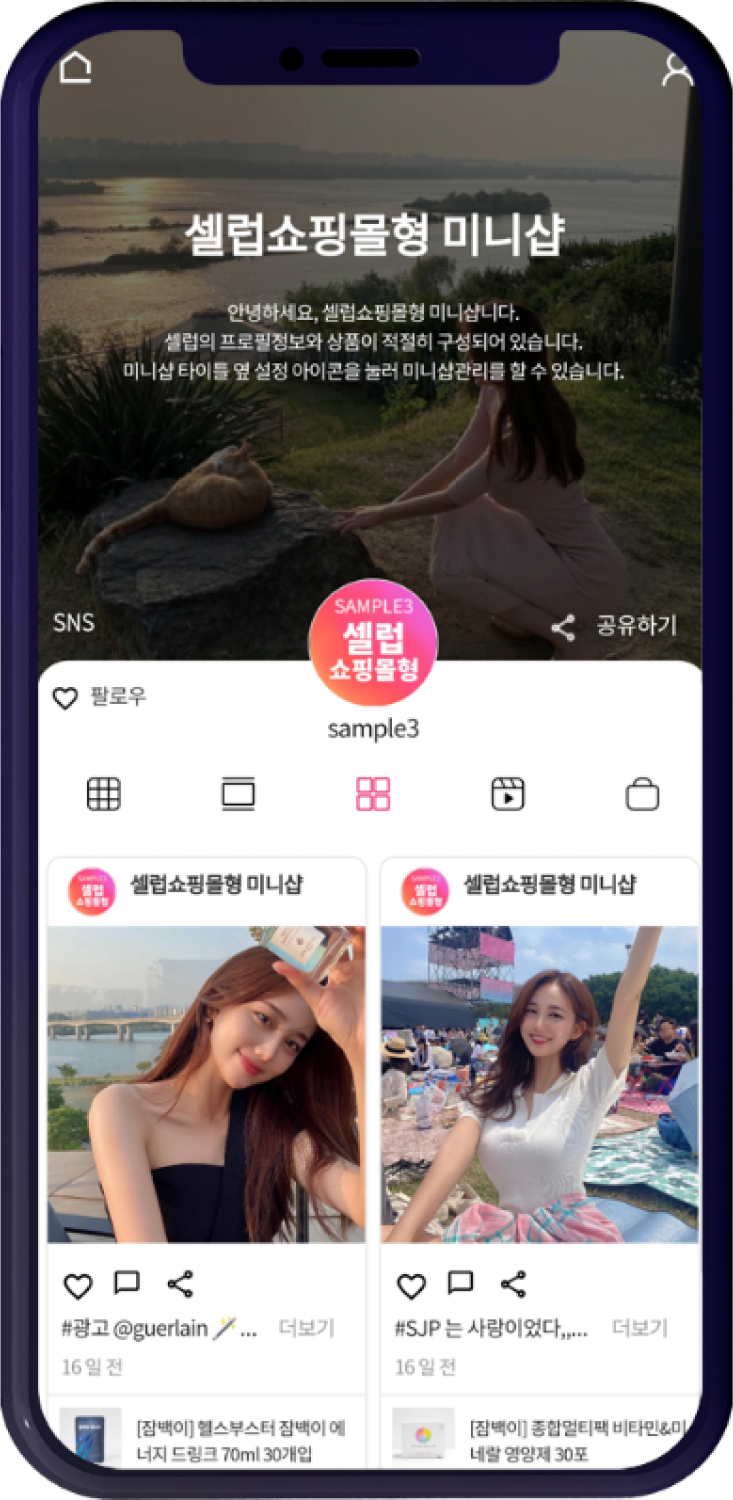
Task: Like the #광고 @guerlain post
Action: [78, 1285]
